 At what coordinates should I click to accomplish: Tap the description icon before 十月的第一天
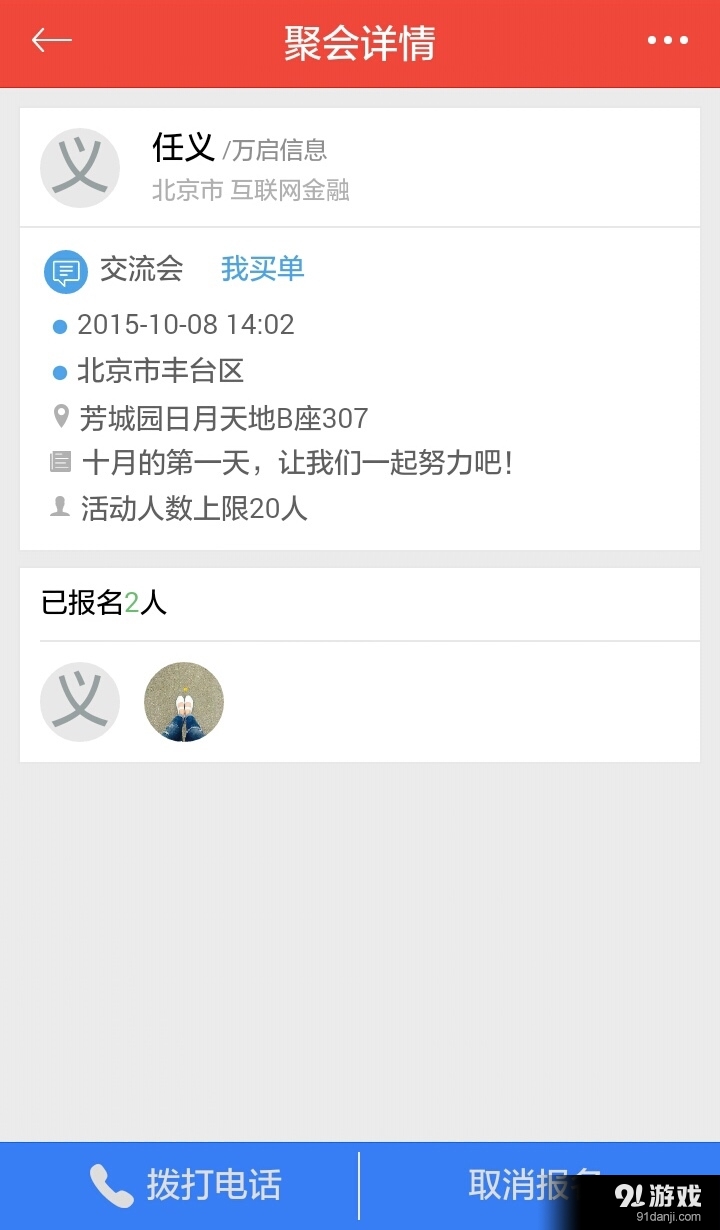(60, 462)
